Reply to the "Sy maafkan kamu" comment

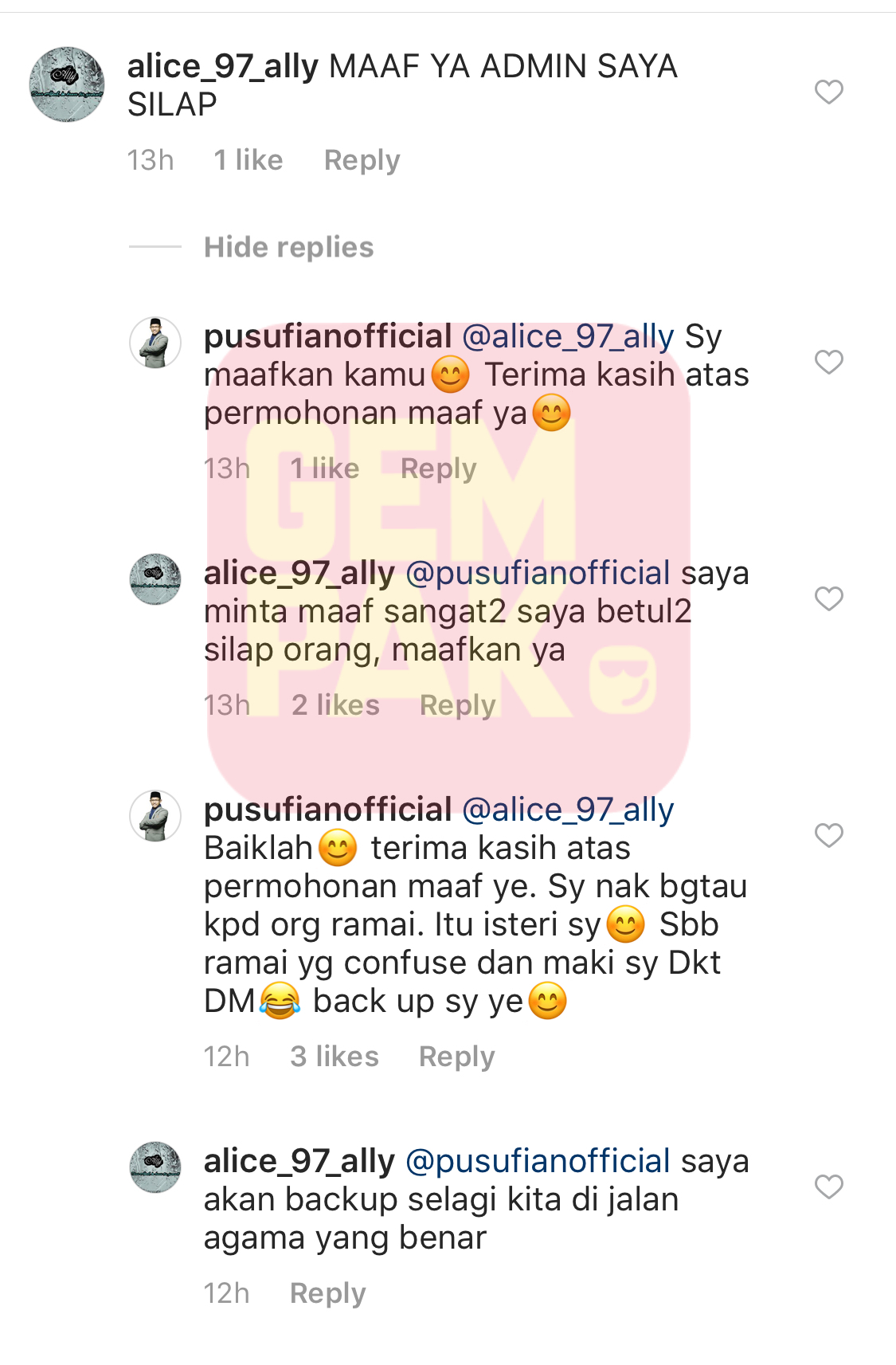coord(438,469)
